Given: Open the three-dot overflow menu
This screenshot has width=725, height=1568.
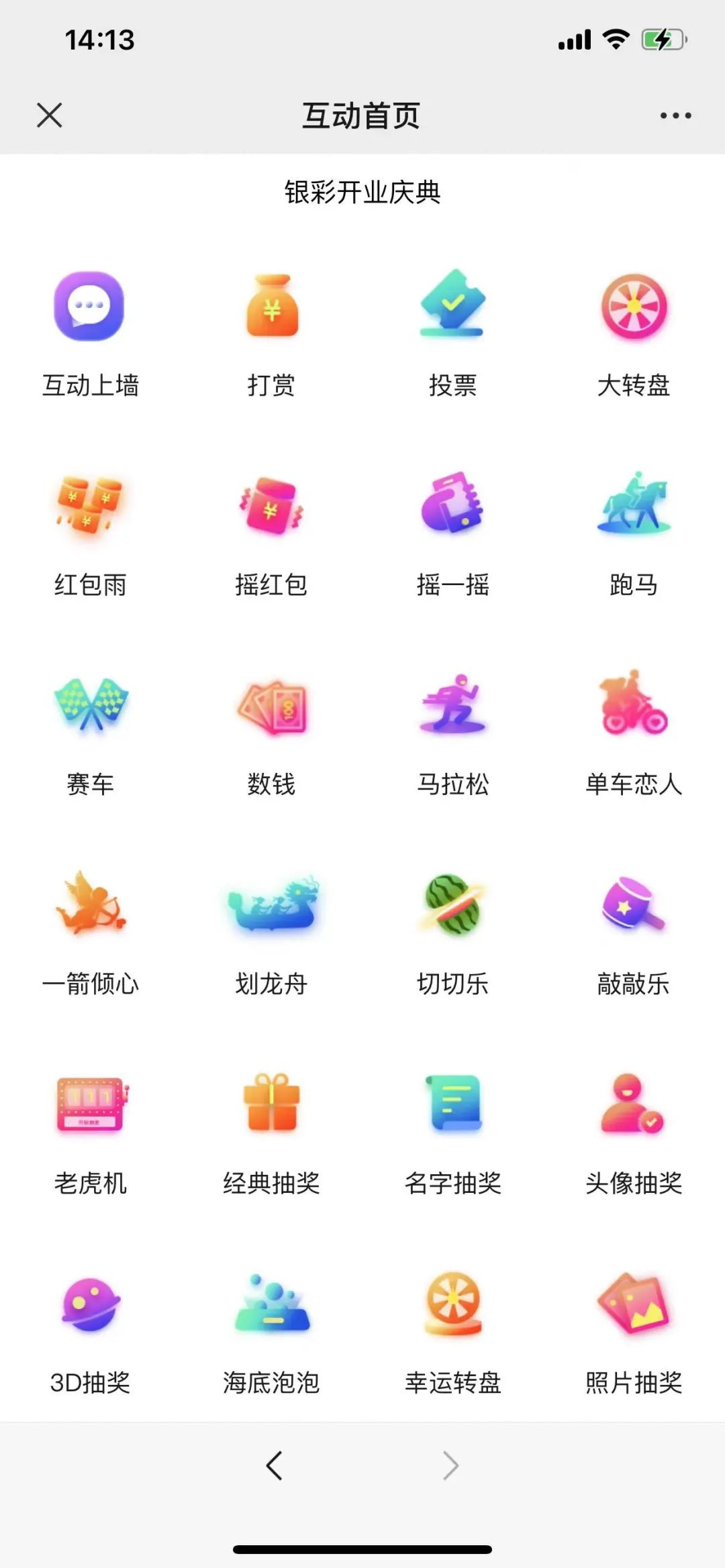Looking at the screenshot, I should click(x=675, y=115).
